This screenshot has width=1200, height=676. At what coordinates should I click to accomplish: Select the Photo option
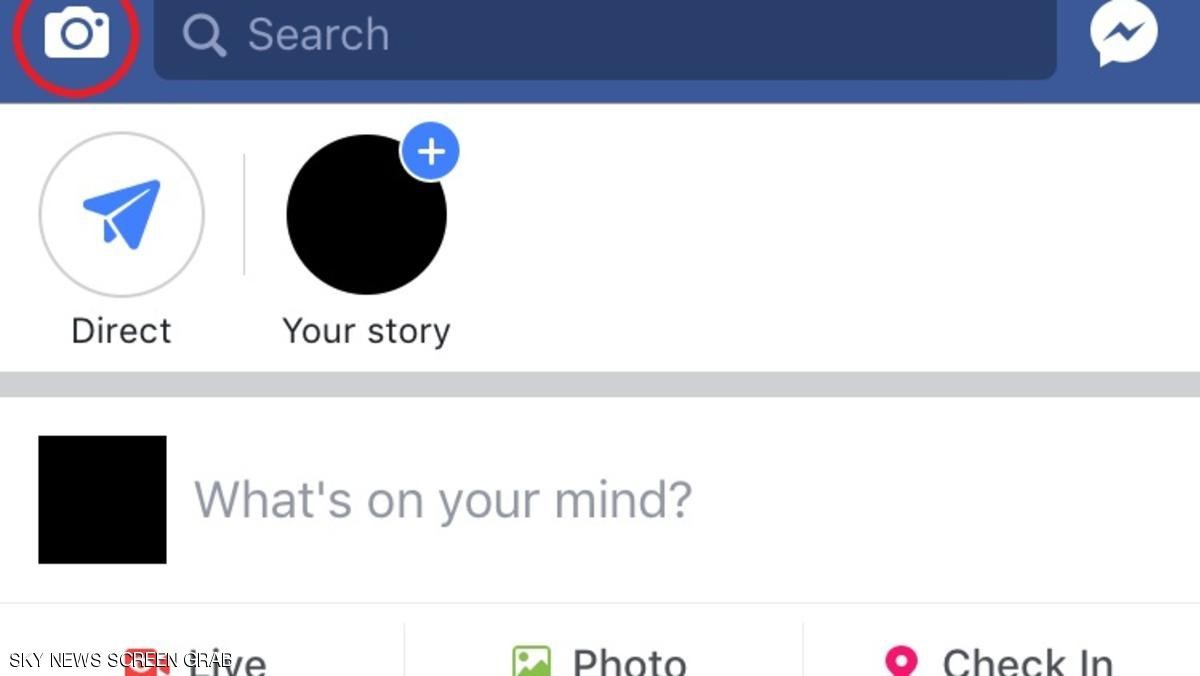coord(600,660)
